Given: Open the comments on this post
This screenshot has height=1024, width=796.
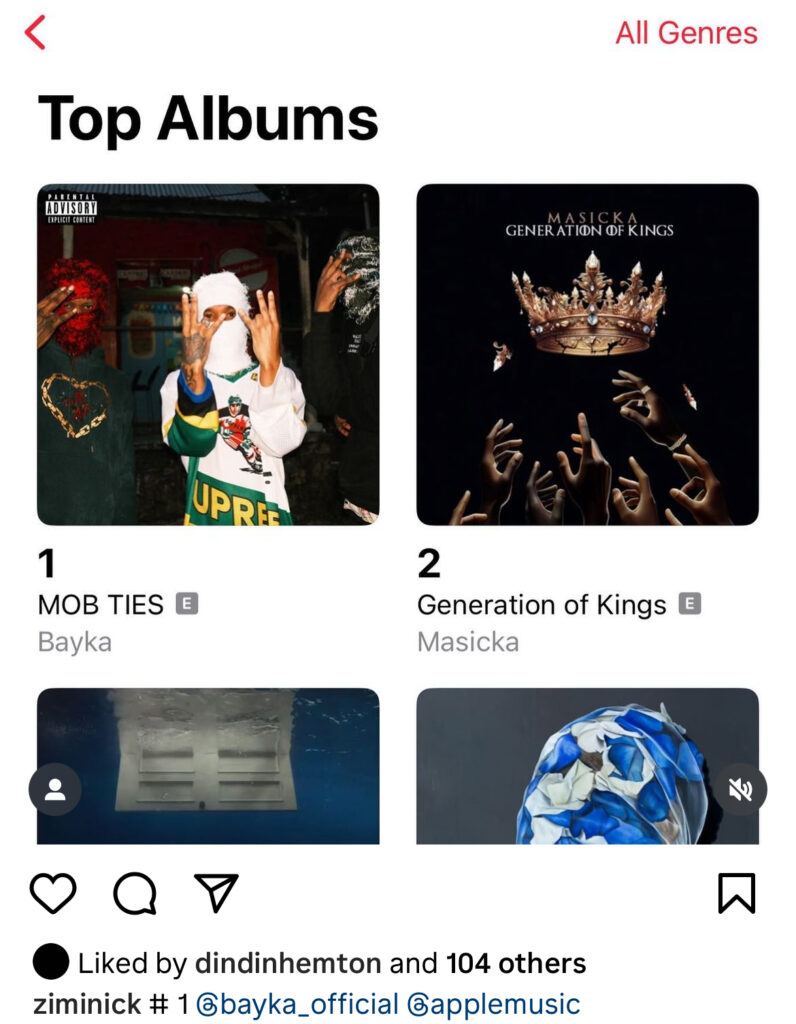Looking at the screenshot, I should [134, 893].
